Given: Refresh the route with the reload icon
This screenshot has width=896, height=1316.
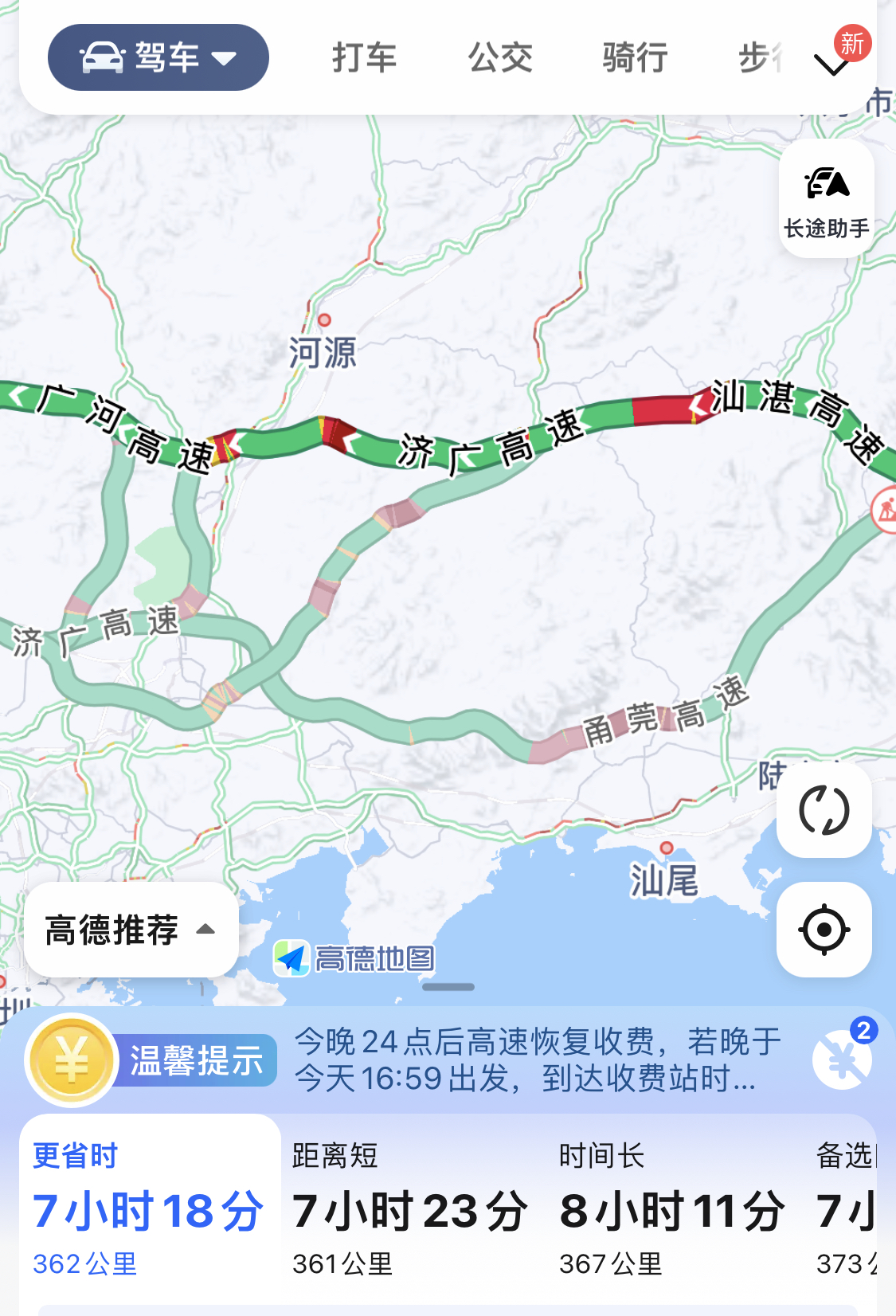Looking at the screenshot, I should click(x=824, y=810).
